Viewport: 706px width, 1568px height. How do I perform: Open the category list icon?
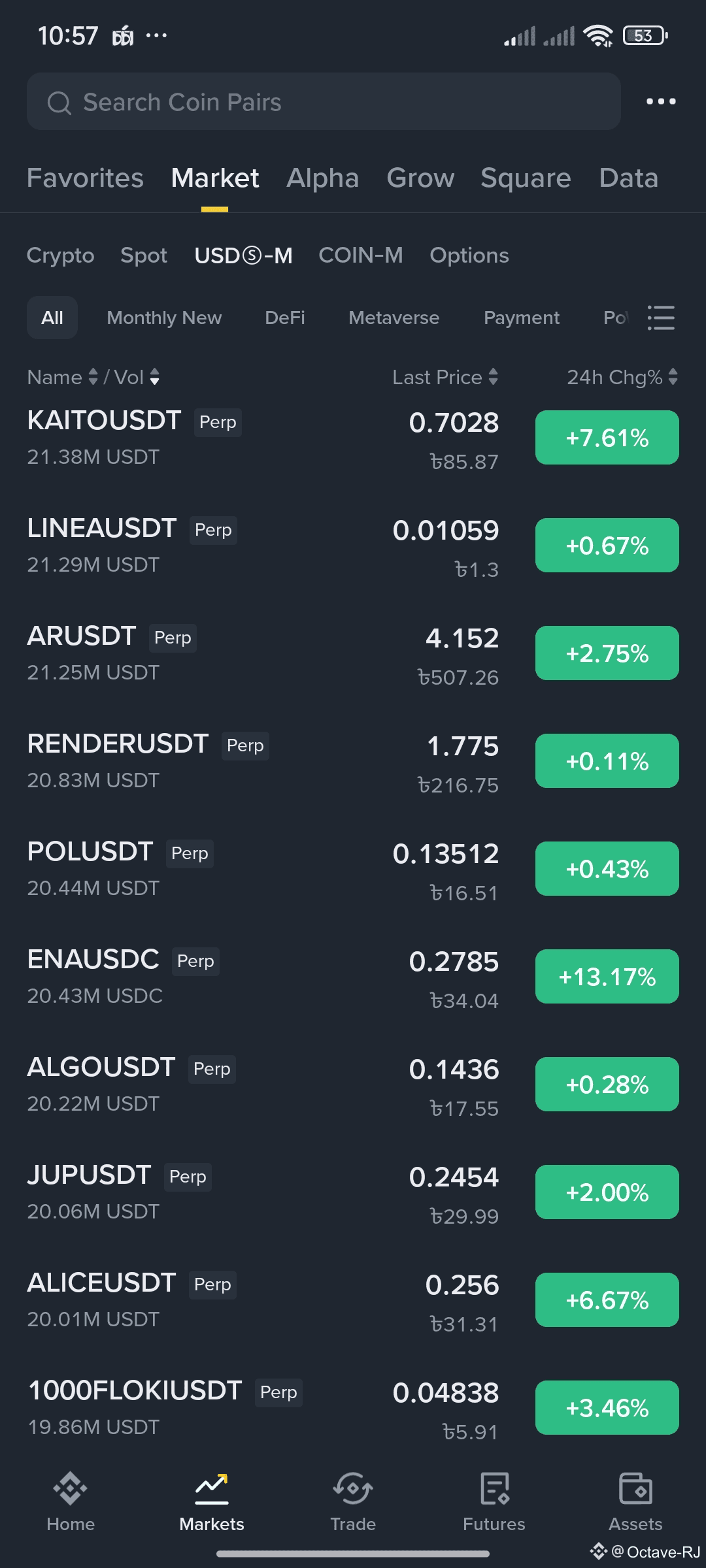coord(661,318)
